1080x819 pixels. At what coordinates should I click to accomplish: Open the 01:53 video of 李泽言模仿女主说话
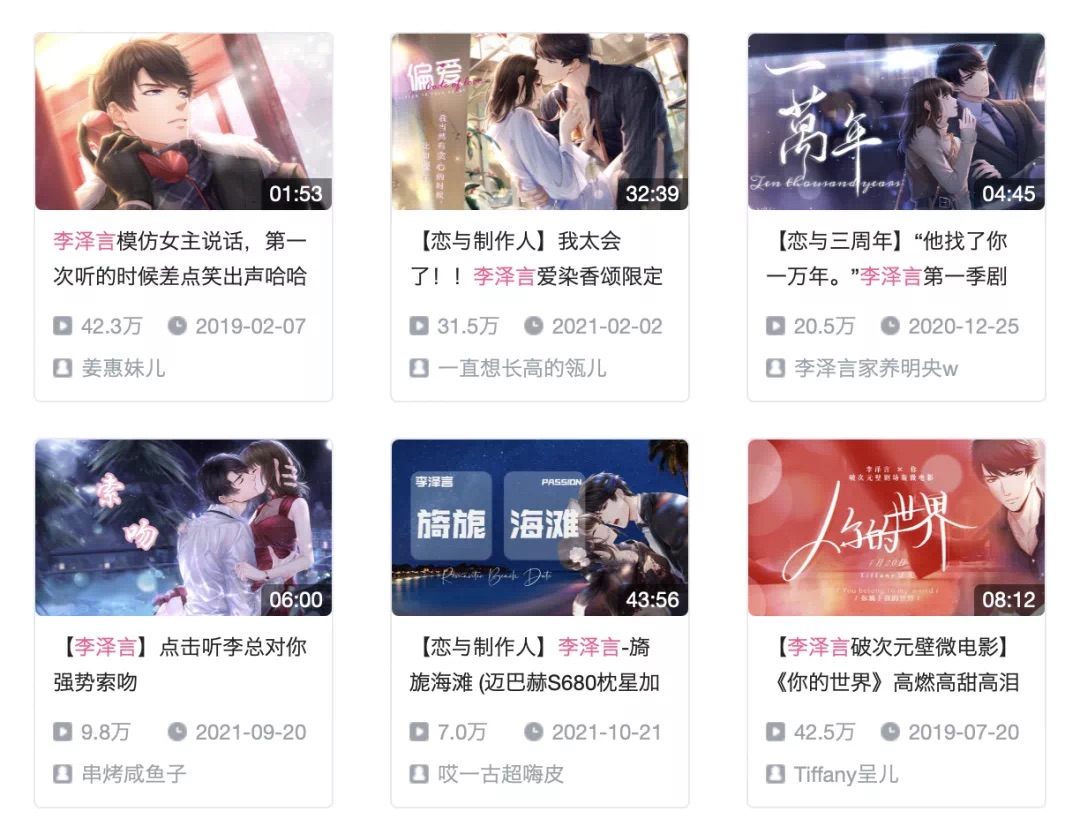(183, 122)
